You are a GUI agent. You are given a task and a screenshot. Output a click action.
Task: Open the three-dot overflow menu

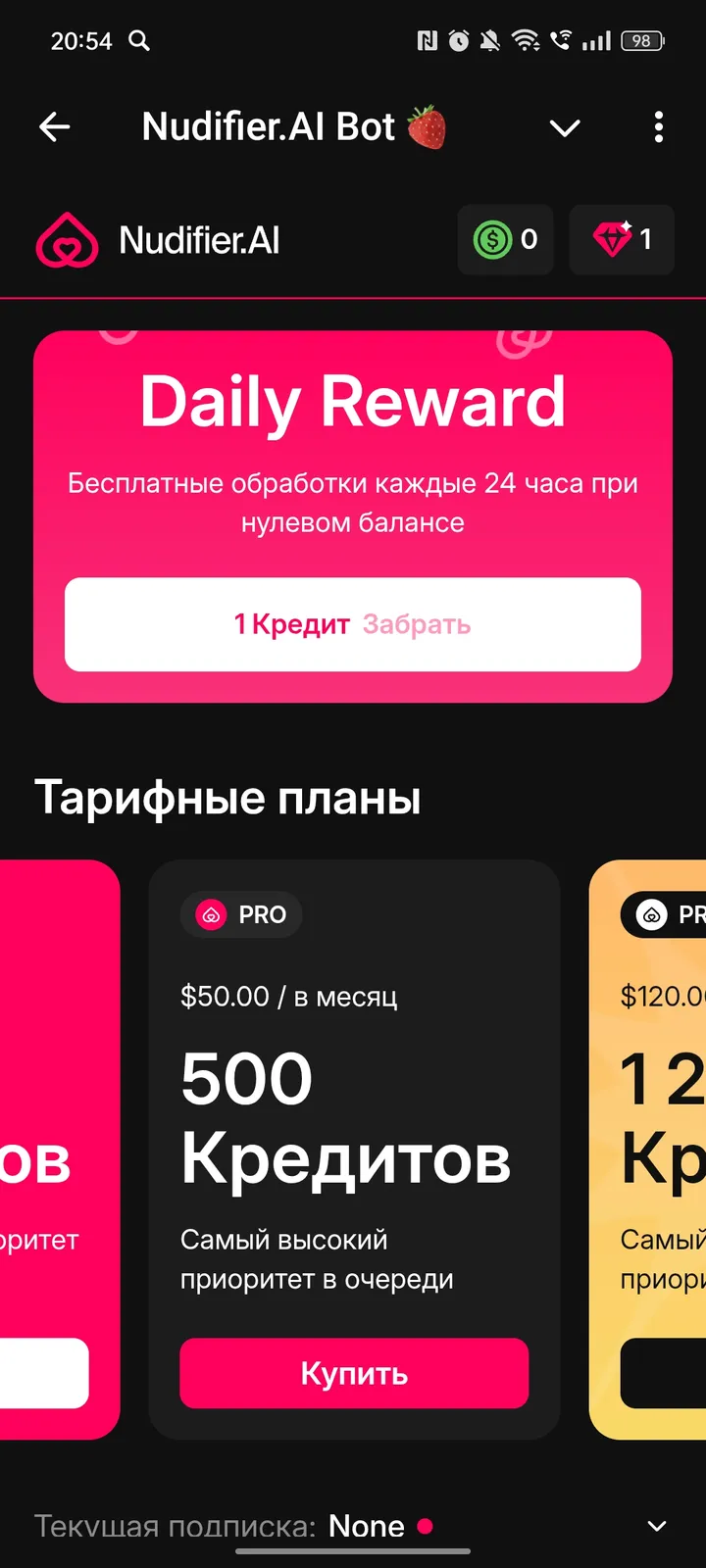[x=658, y=127]
